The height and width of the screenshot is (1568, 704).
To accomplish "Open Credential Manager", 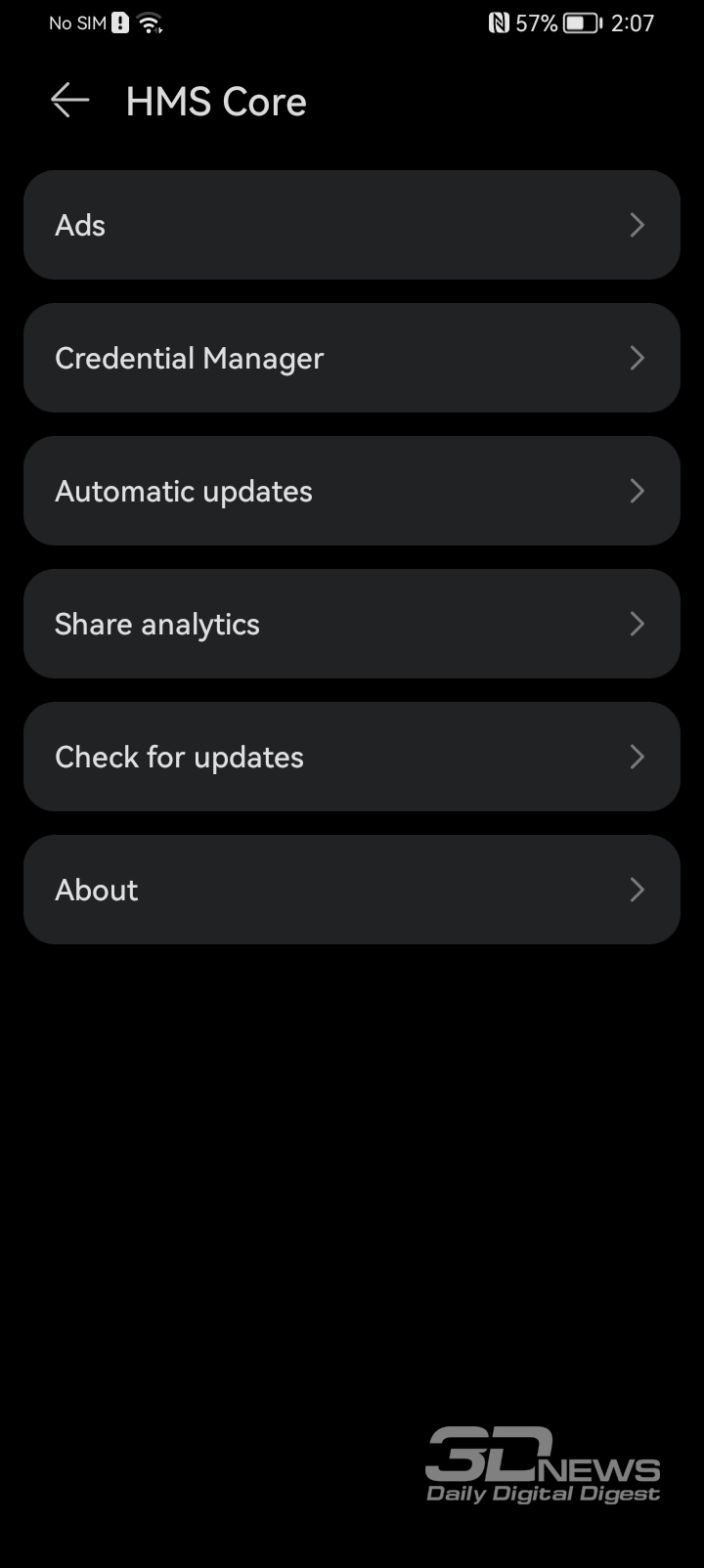I will pos(352,358).
